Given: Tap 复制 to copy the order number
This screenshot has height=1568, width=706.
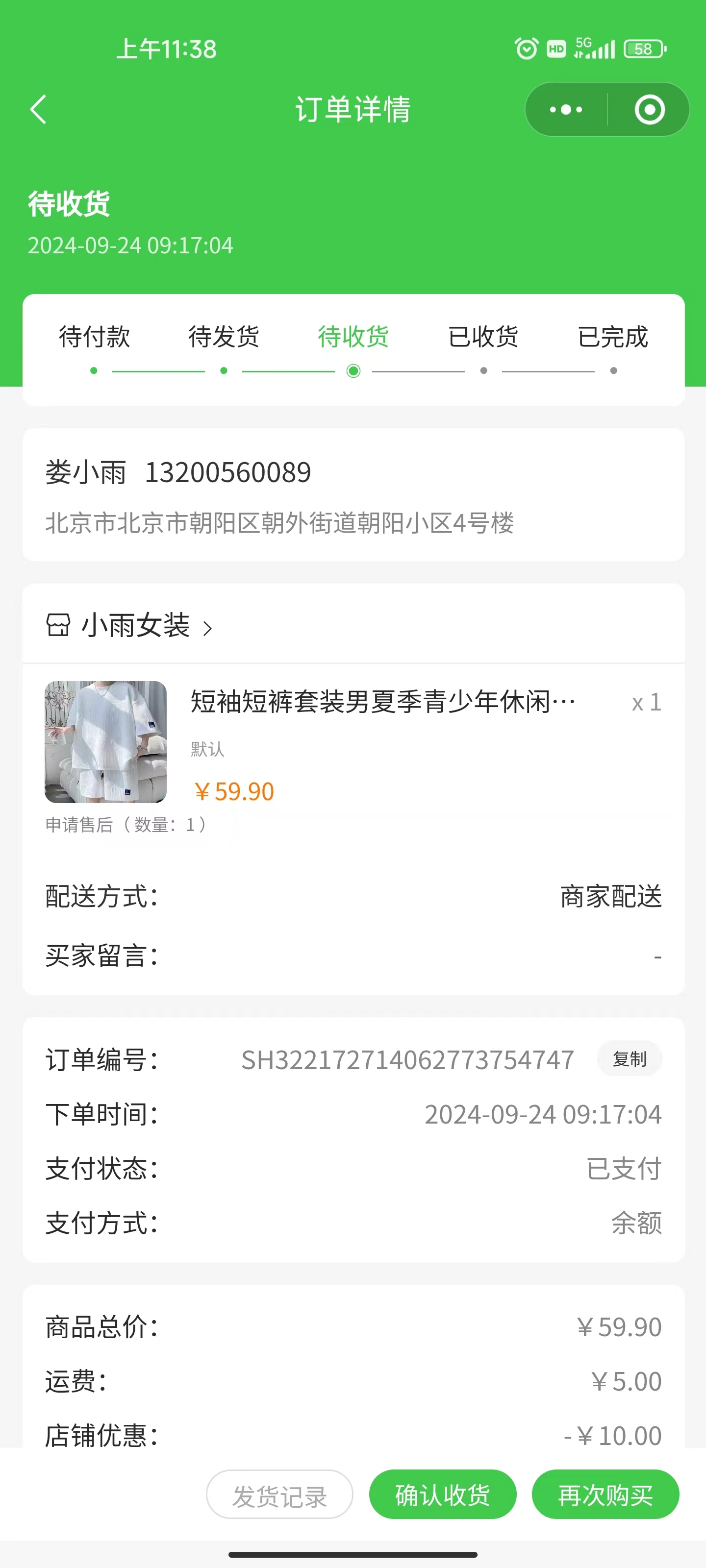Looking at the screenshot, I should pos(630,1058).
